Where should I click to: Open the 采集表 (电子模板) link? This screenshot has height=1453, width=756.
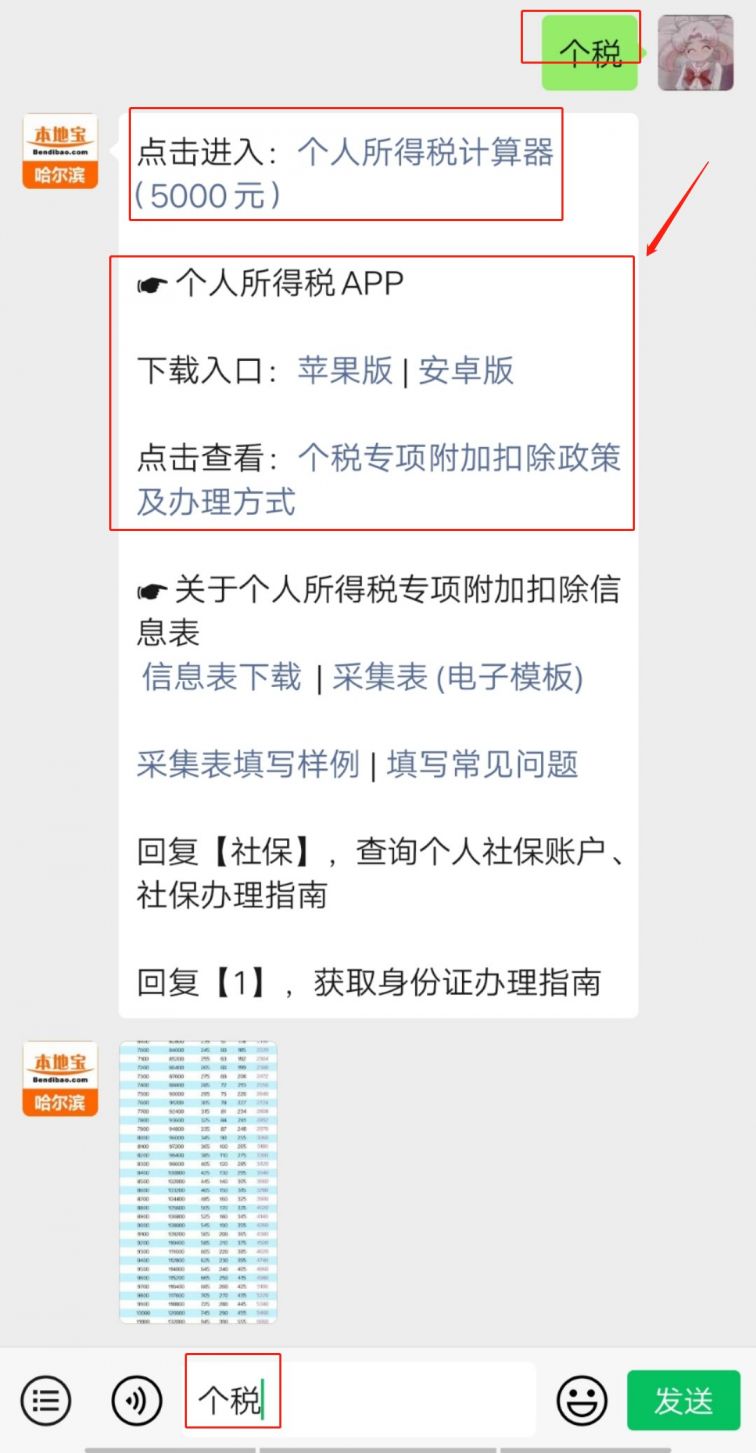point(458,677)
